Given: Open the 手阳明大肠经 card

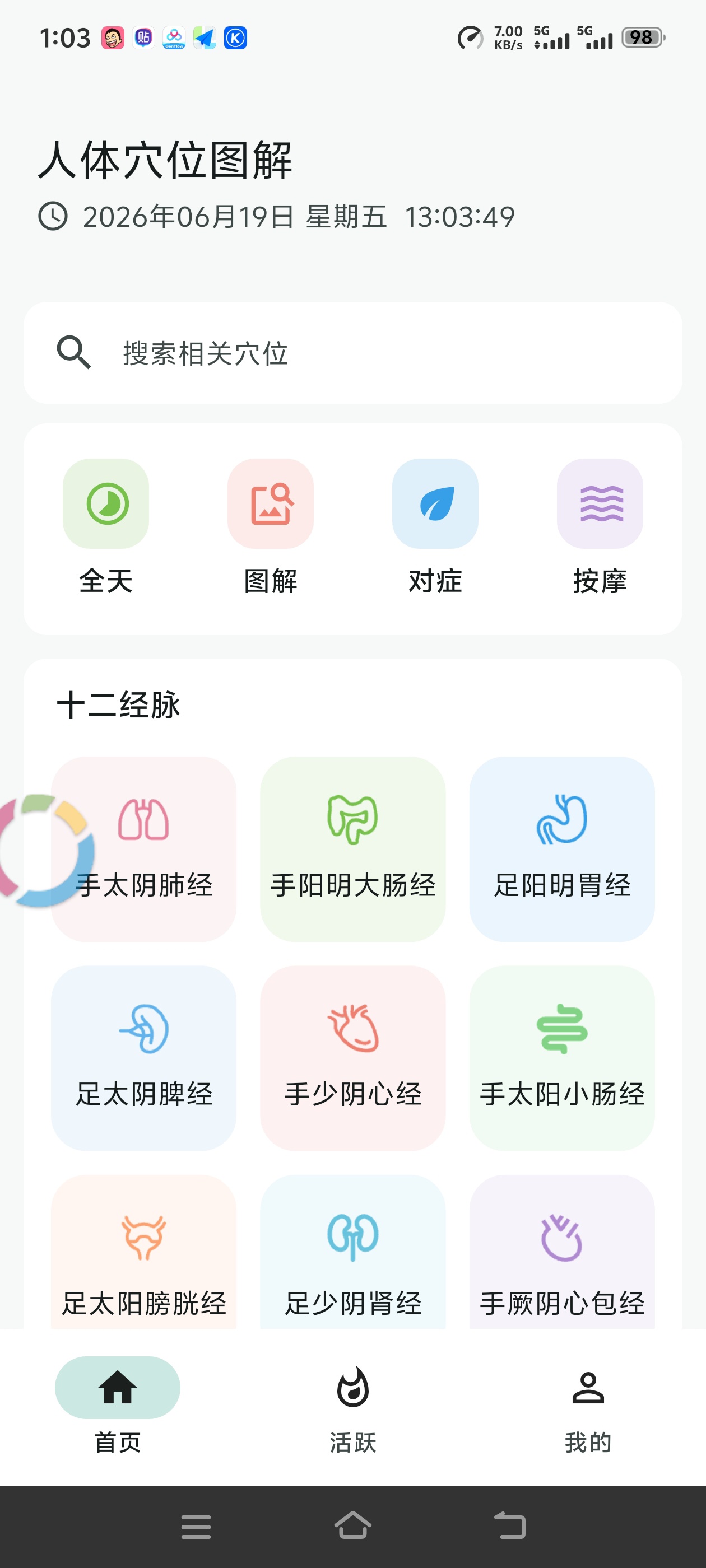Looking at the screenshot, I should pos(352,849).
